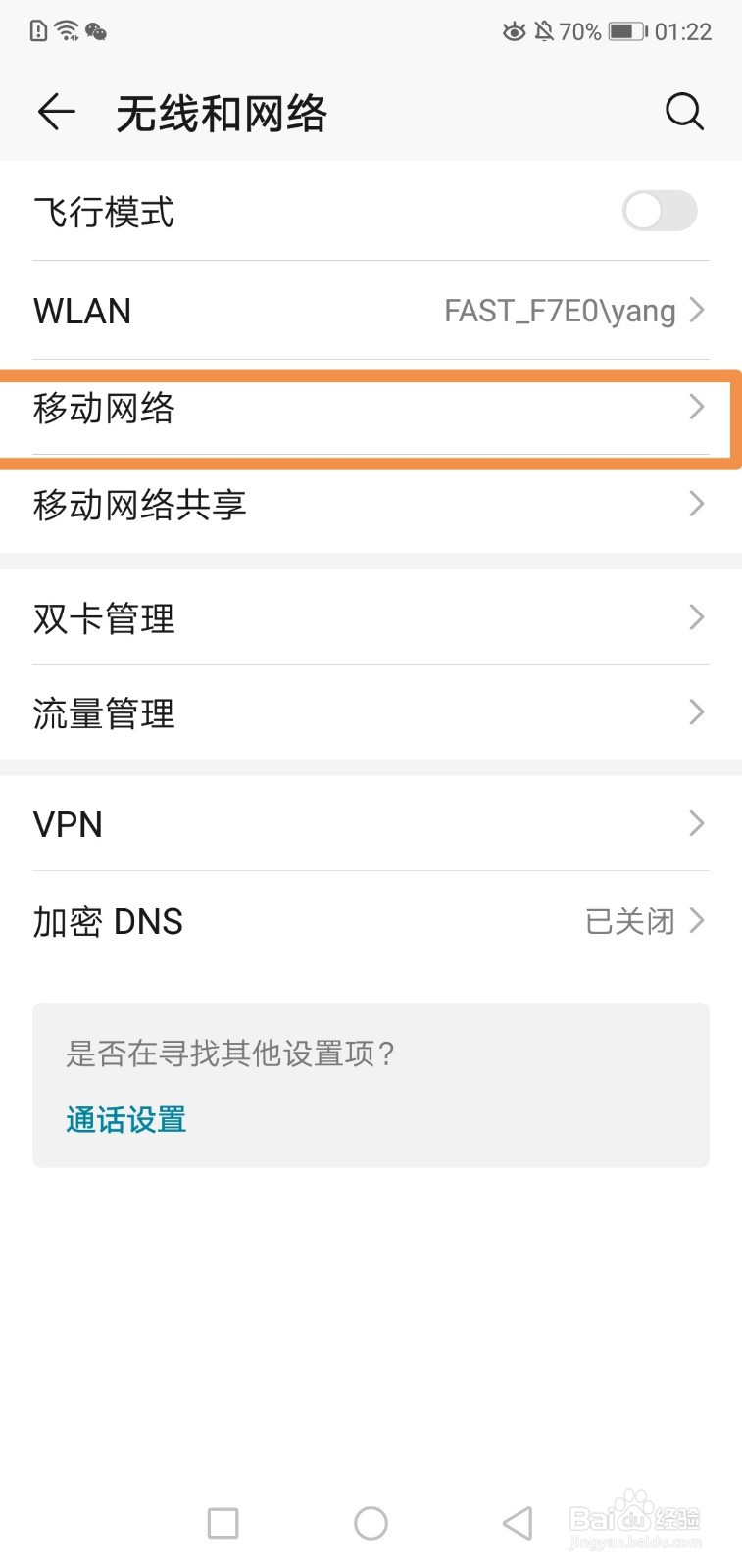Tap the system home circle button

(x=371, y=1523)
